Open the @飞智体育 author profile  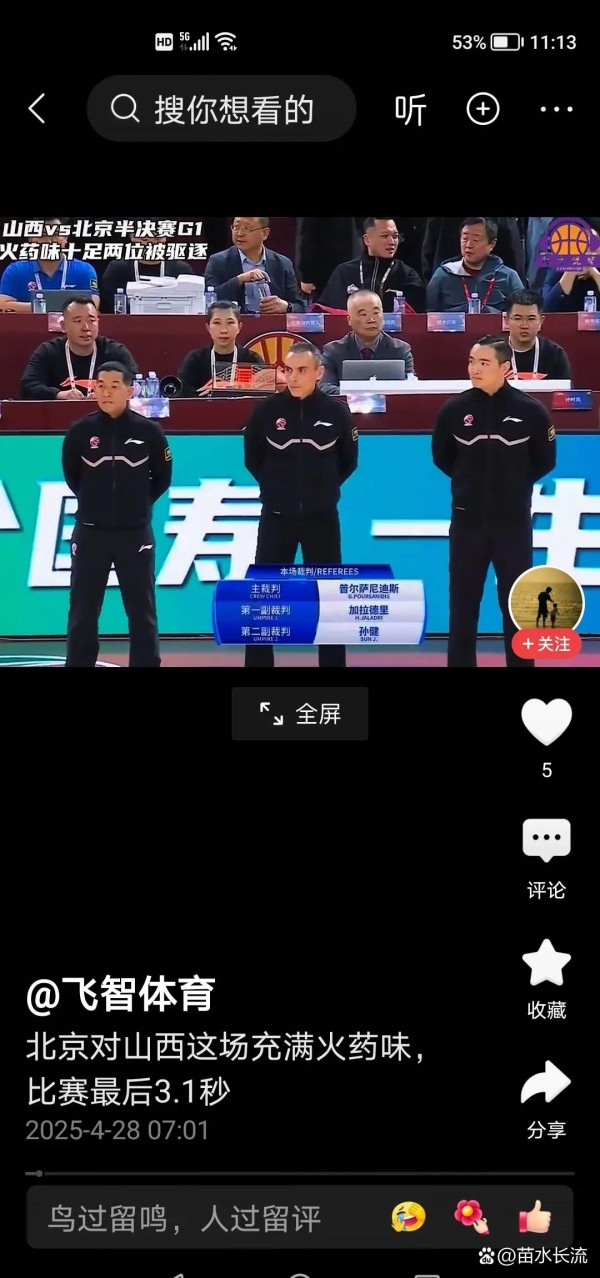(x=120, y=994)
